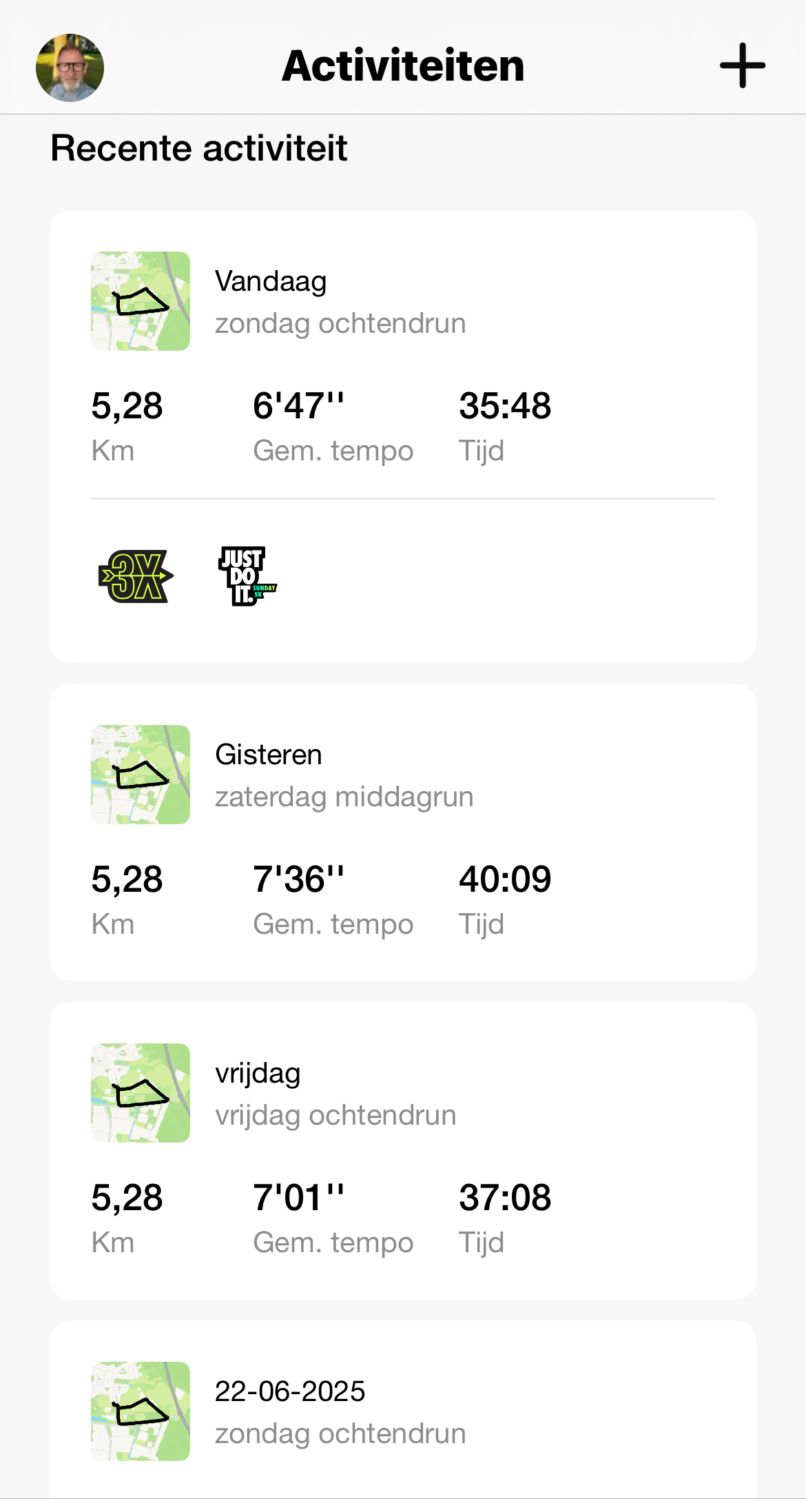Open the profile avatar
Image resolution: width=806 pixels, height=1512 pixels.
[x=70, y=68]
